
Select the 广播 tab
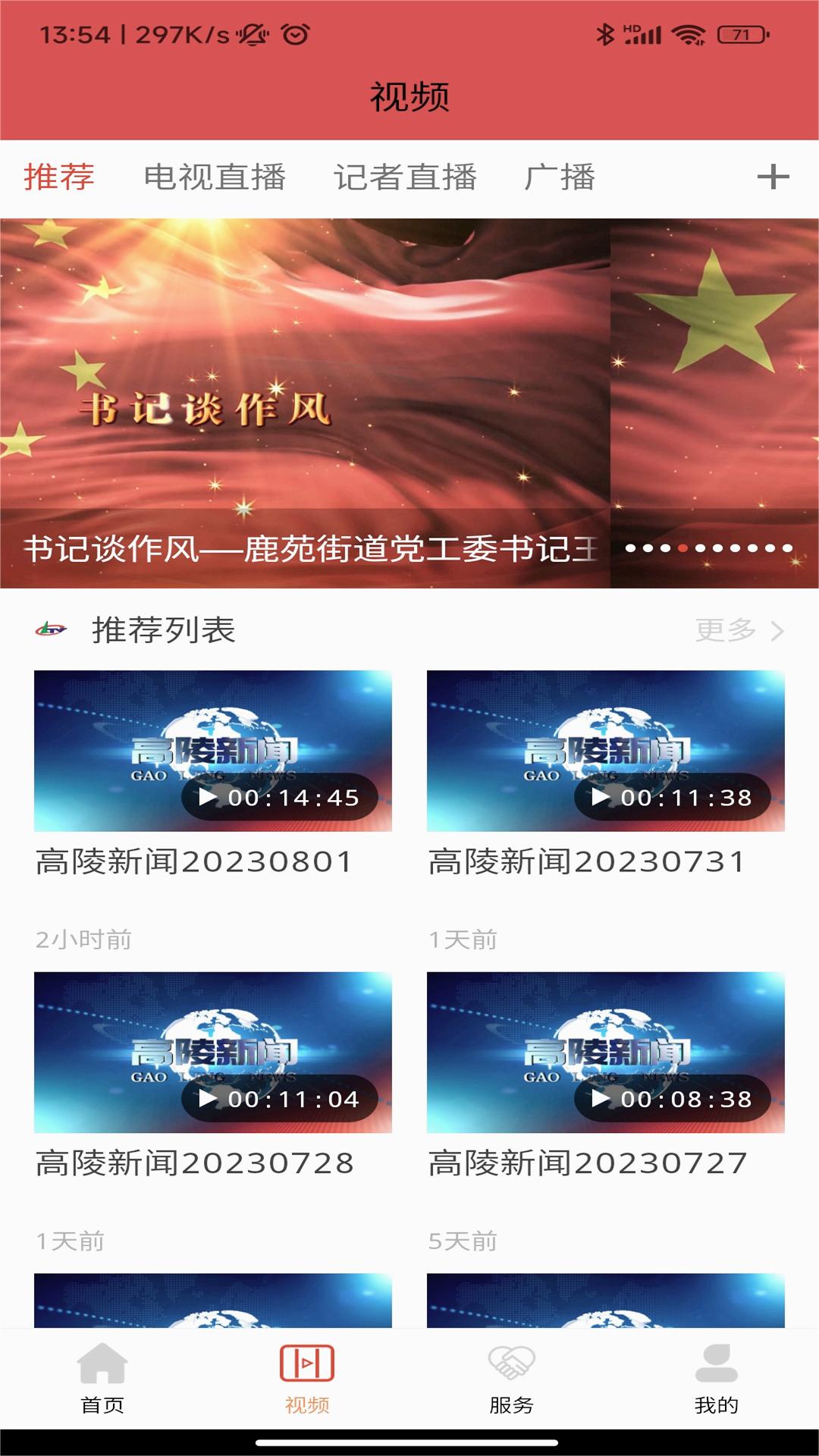[560, 177]
